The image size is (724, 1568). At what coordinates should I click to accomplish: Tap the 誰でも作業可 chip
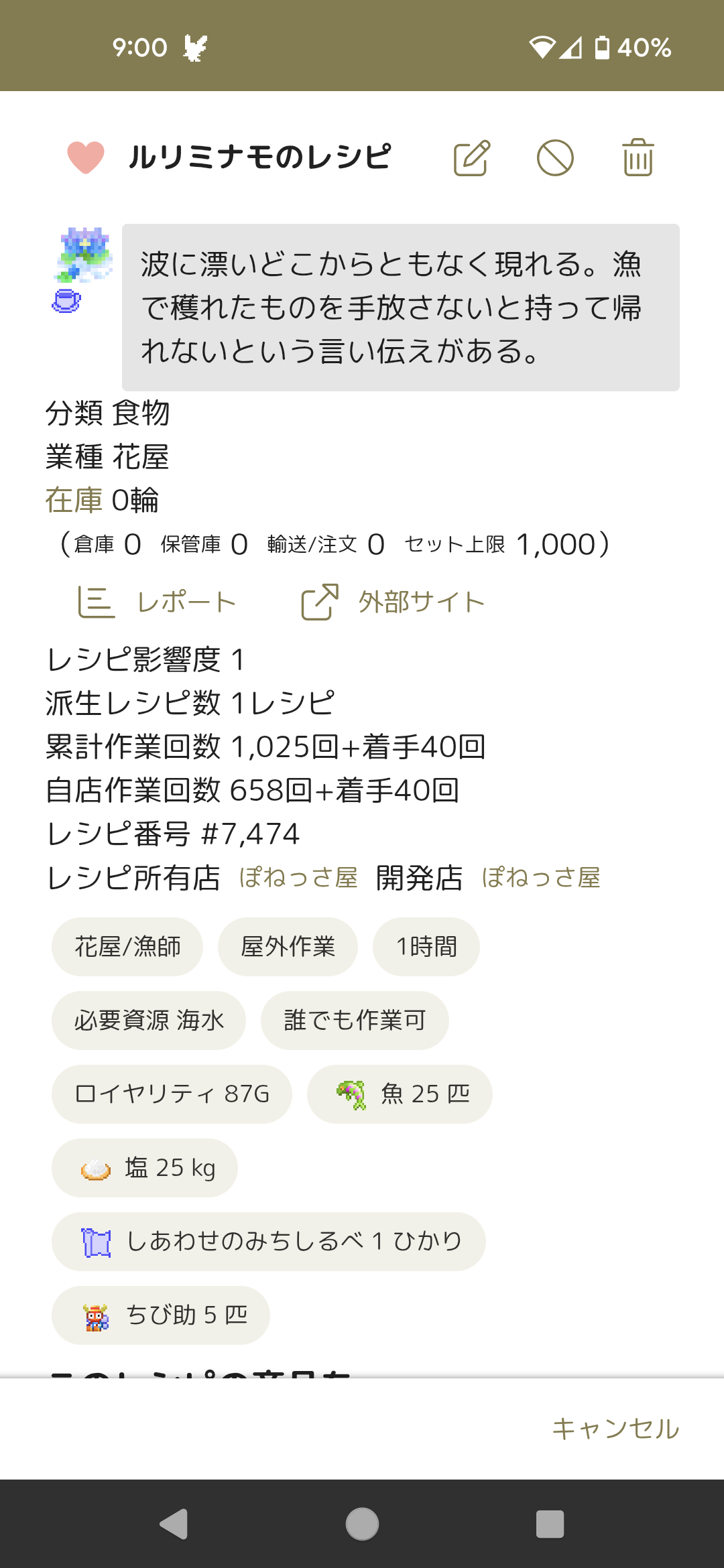click(355, 1021)
